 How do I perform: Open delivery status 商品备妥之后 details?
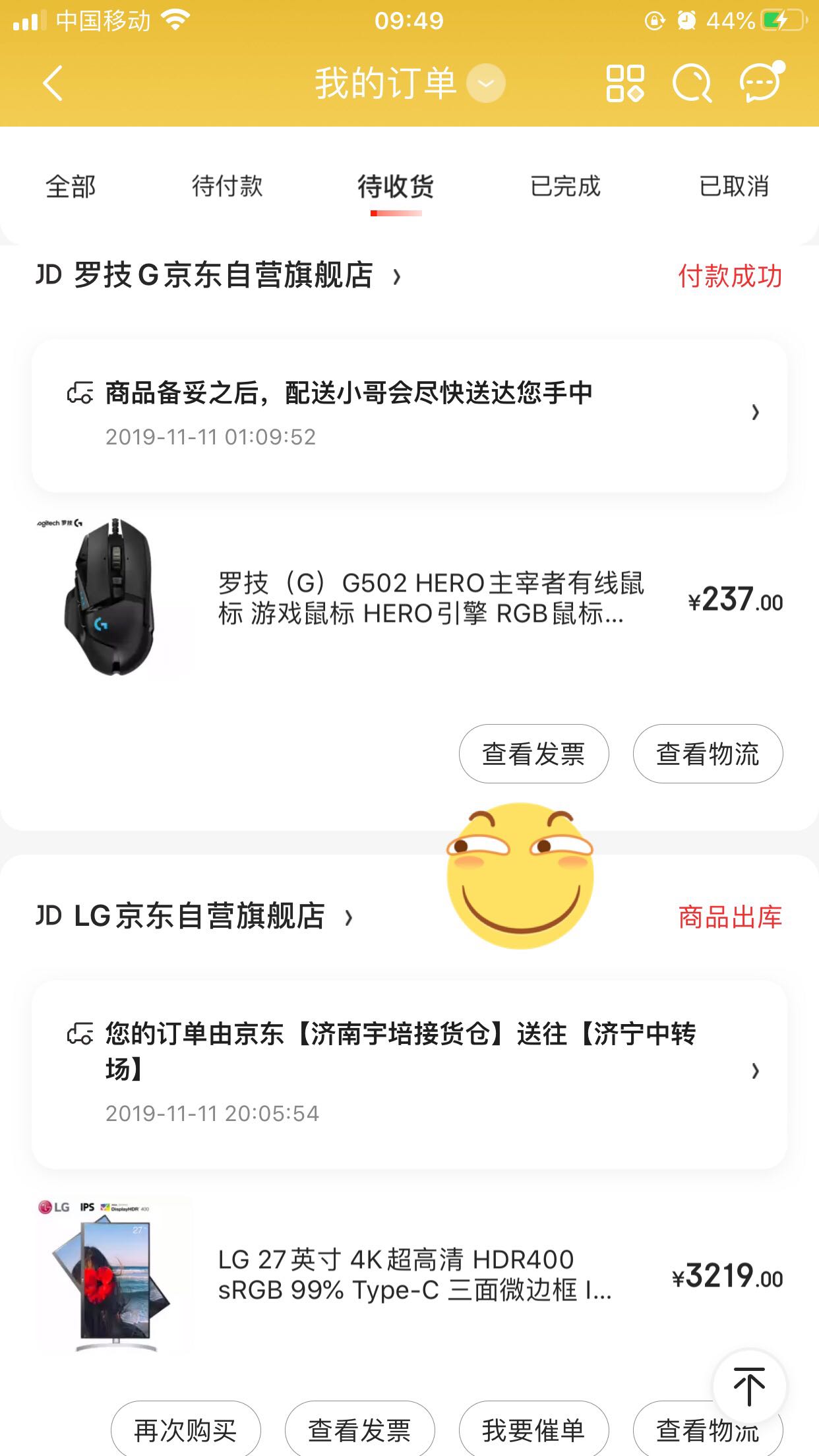[x=409, y=414]
